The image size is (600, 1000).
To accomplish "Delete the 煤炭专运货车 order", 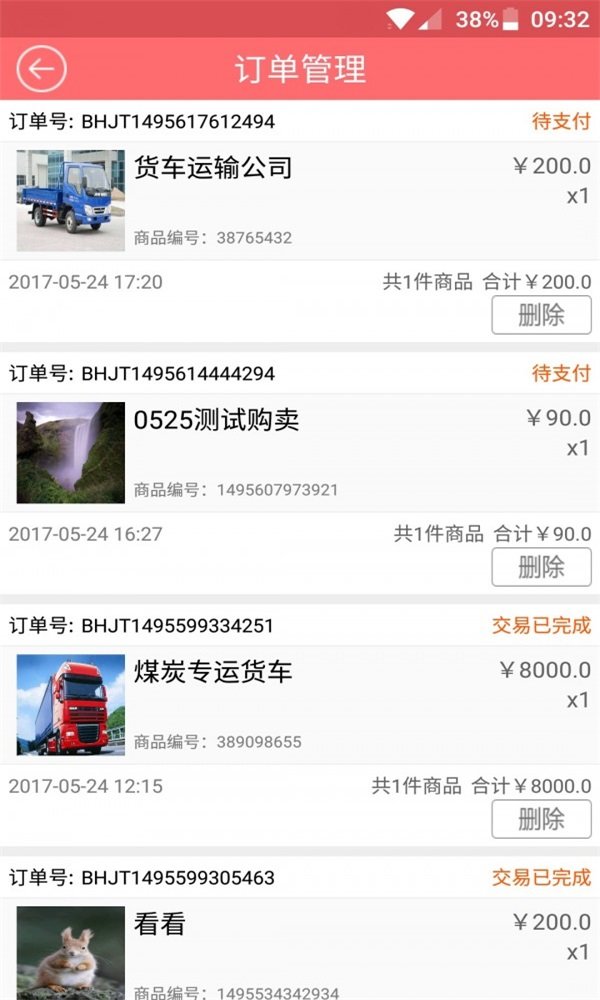I will pos(541,819).
